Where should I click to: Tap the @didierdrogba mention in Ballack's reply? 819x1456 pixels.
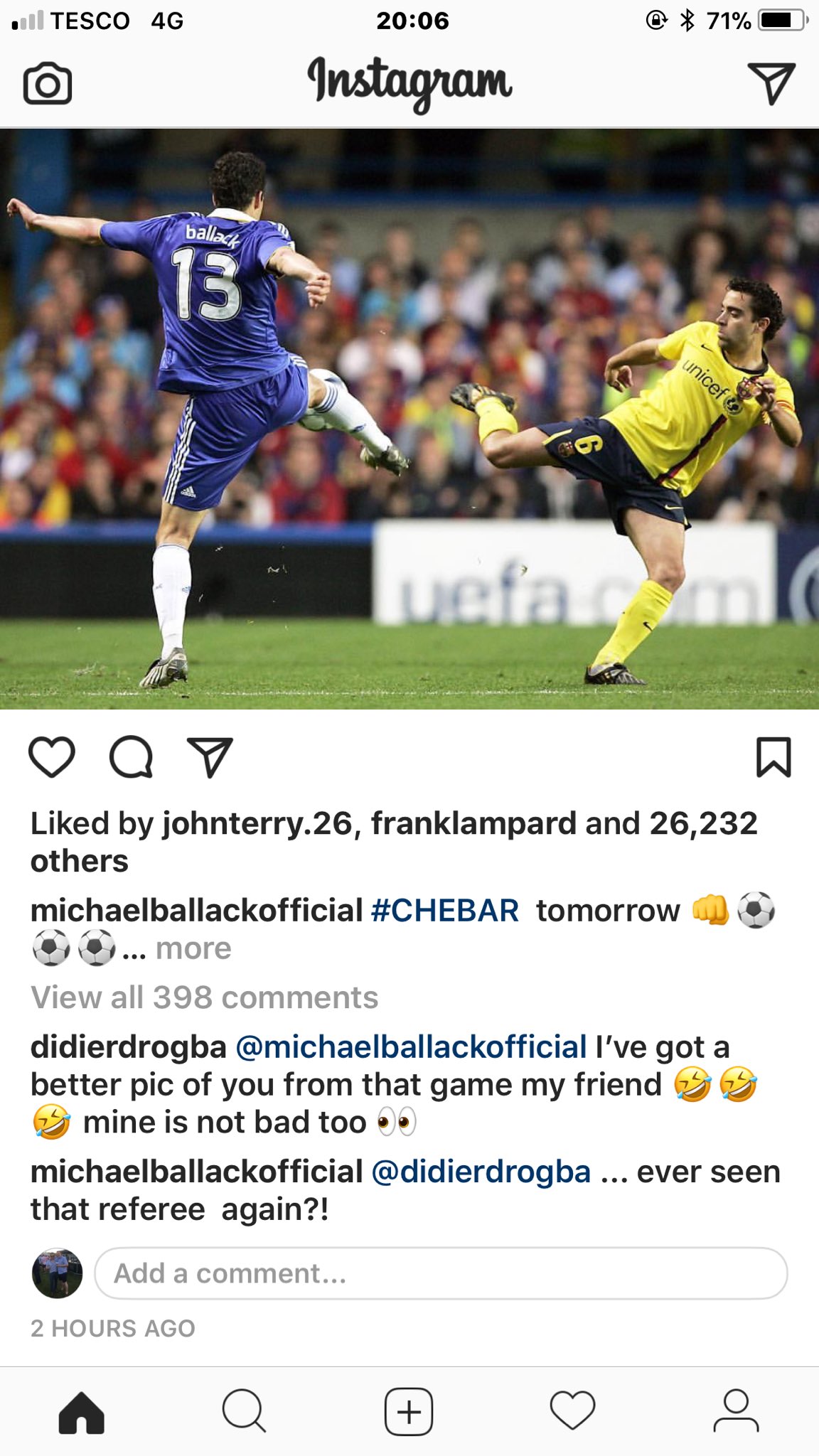point(481,1172)
